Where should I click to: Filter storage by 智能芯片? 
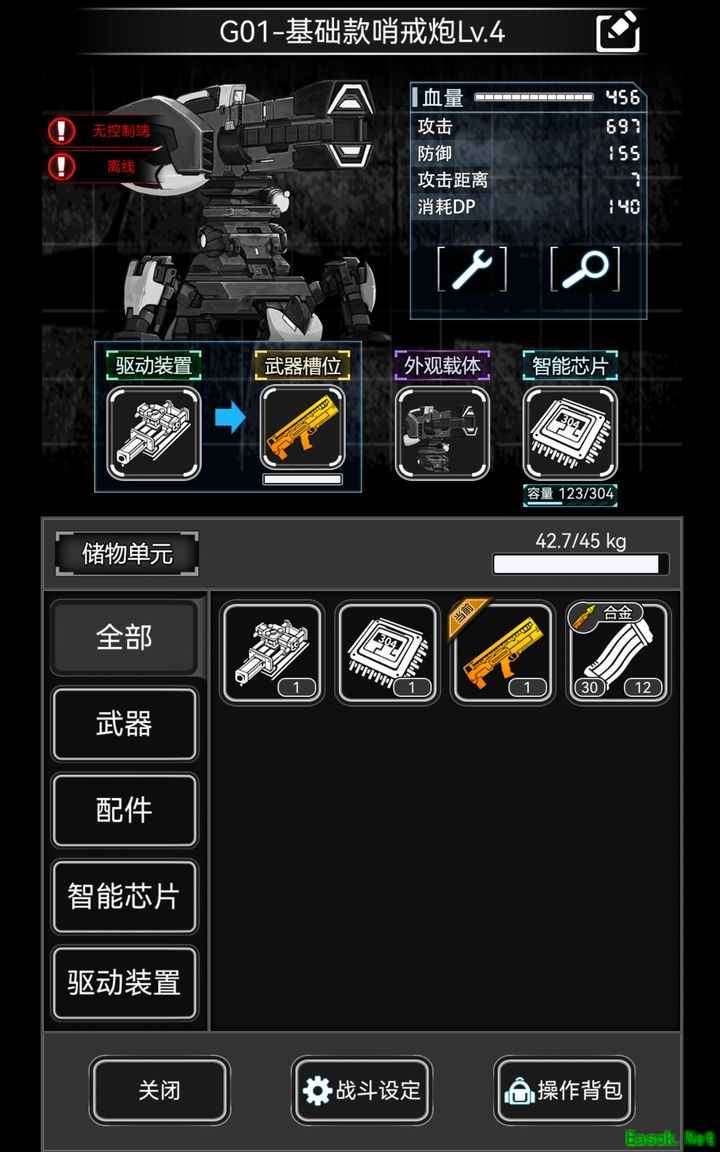pyautogui.click(x=124, y=896)
